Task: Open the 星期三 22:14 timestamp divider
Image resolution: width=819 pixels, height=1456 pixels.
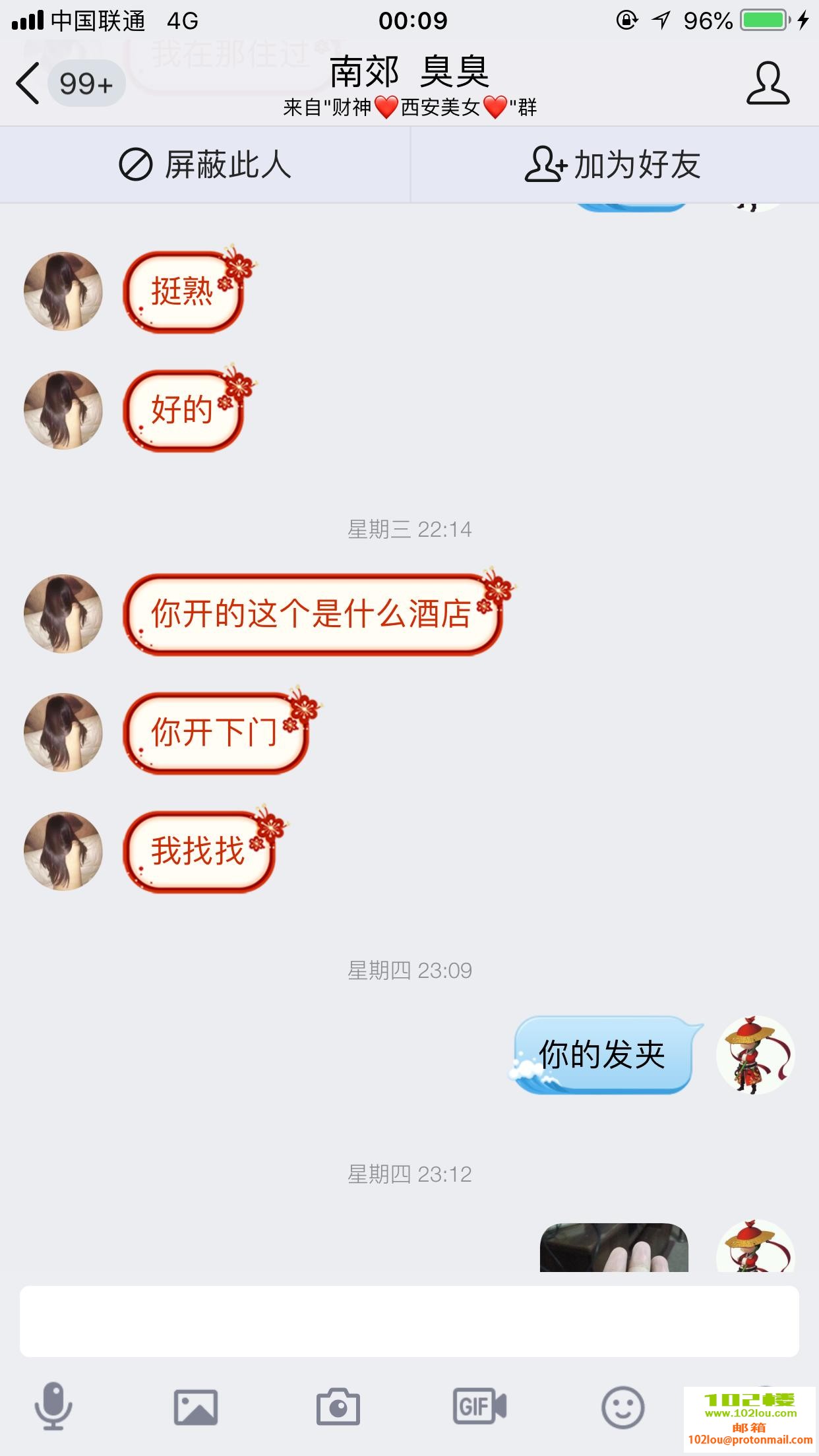Action: coord(409,529)
